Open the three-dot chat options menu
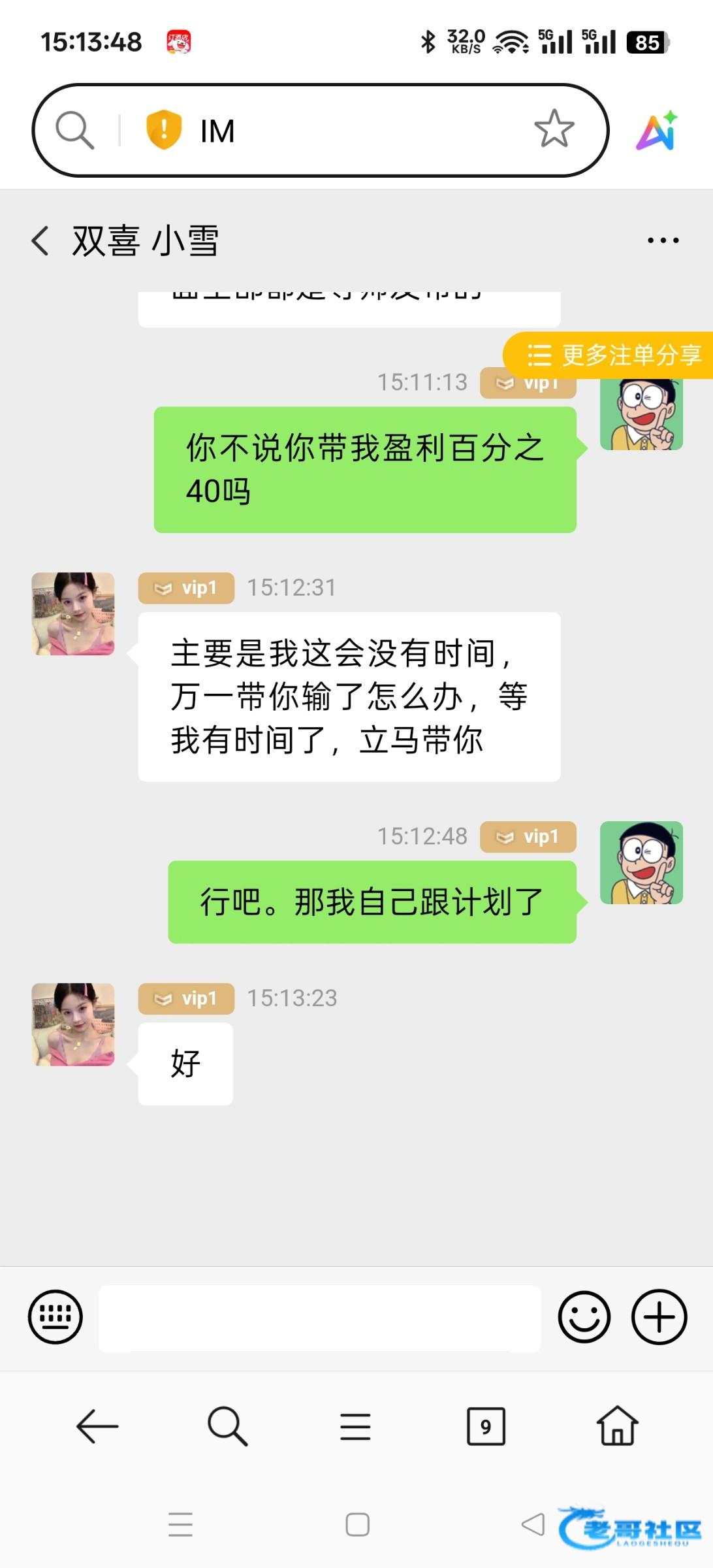Viewport: 713px width, 1568px height. pyautogui.click(x=663, y=240)
